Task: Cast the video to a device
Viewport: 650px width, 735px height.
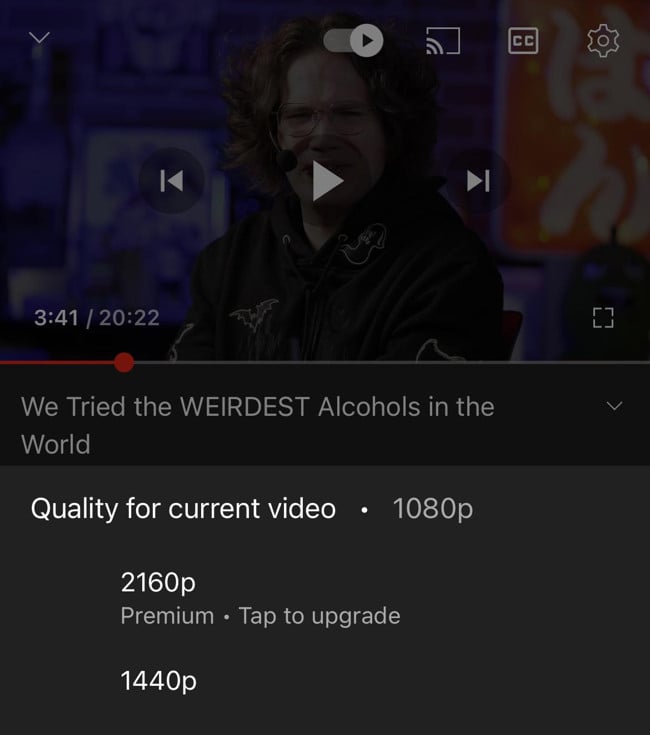Action: point(443,40)
